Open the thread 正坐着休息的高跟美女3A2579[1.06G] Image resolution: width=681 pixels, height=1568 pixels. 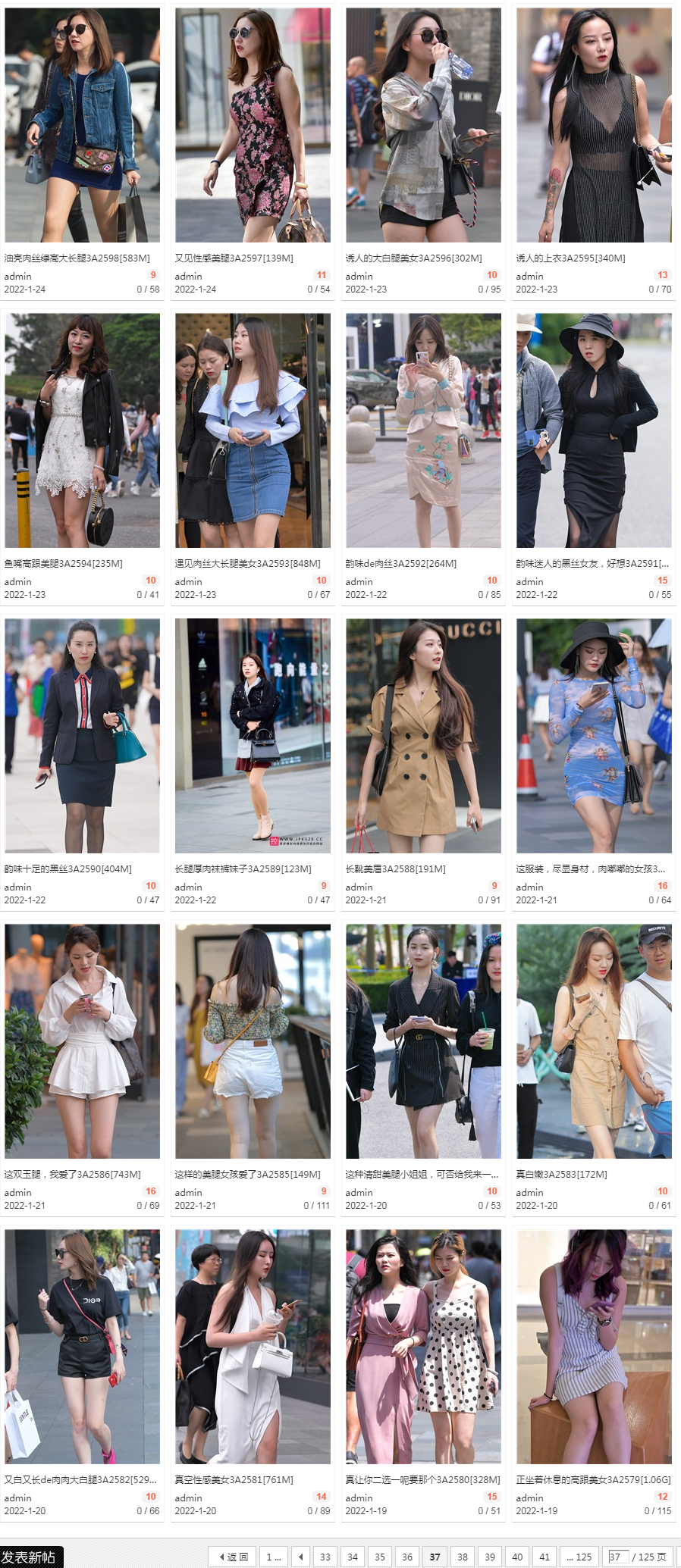593,1479
